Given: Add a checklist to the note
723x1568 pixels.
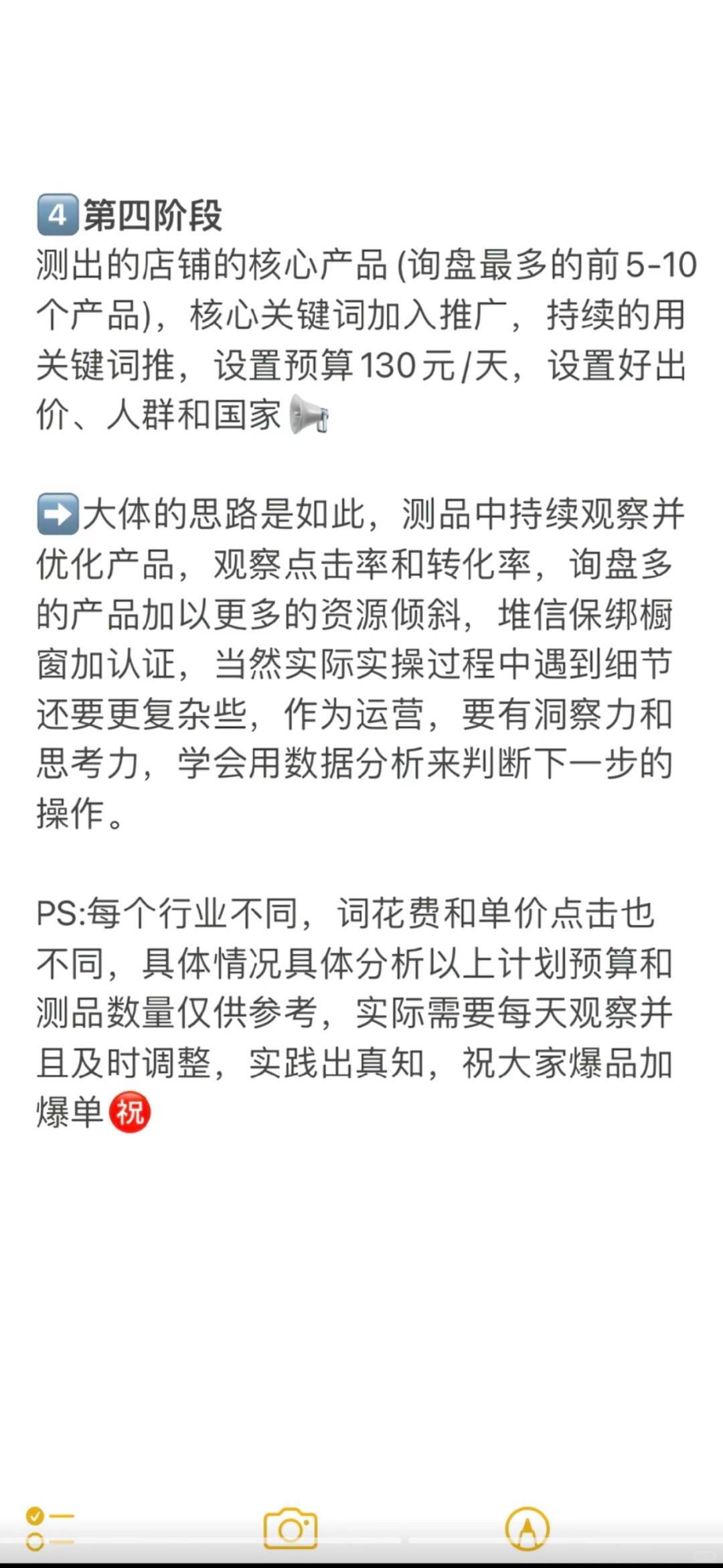Looking at the screenshot, I should (x=50, y=1528).
